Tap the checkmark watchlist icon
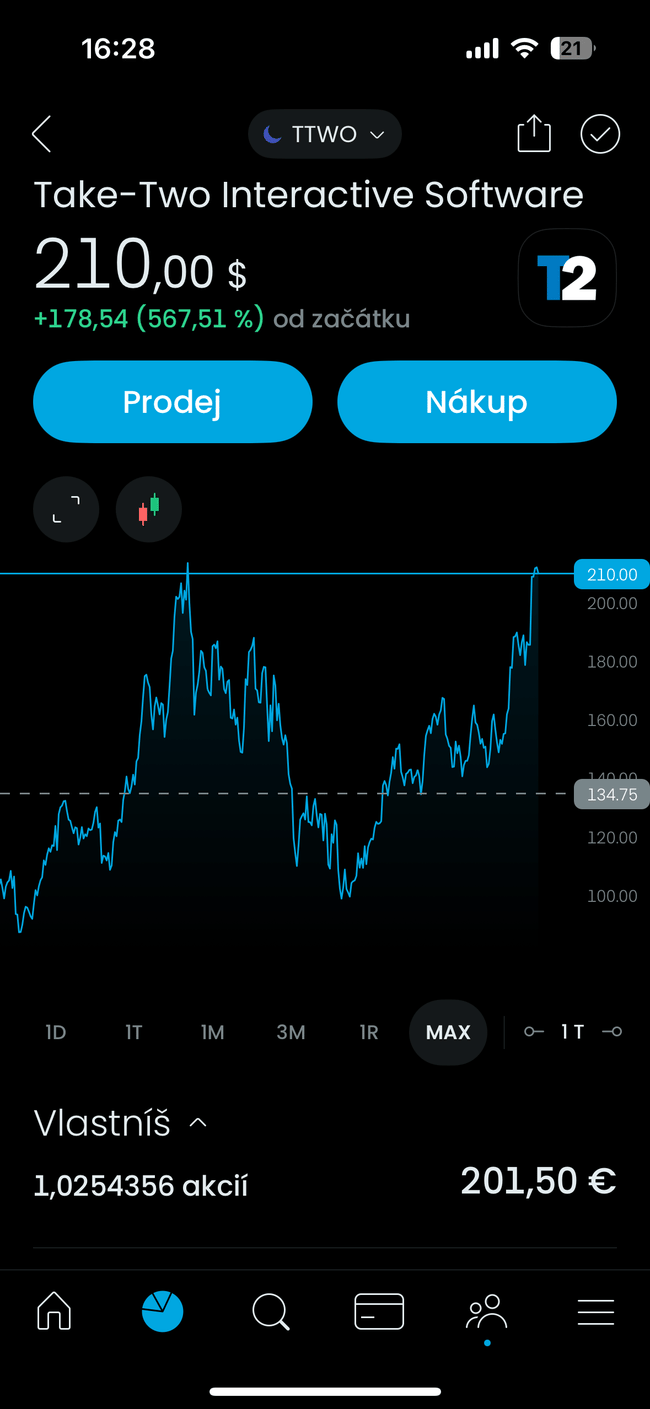 tap(600, 134)
